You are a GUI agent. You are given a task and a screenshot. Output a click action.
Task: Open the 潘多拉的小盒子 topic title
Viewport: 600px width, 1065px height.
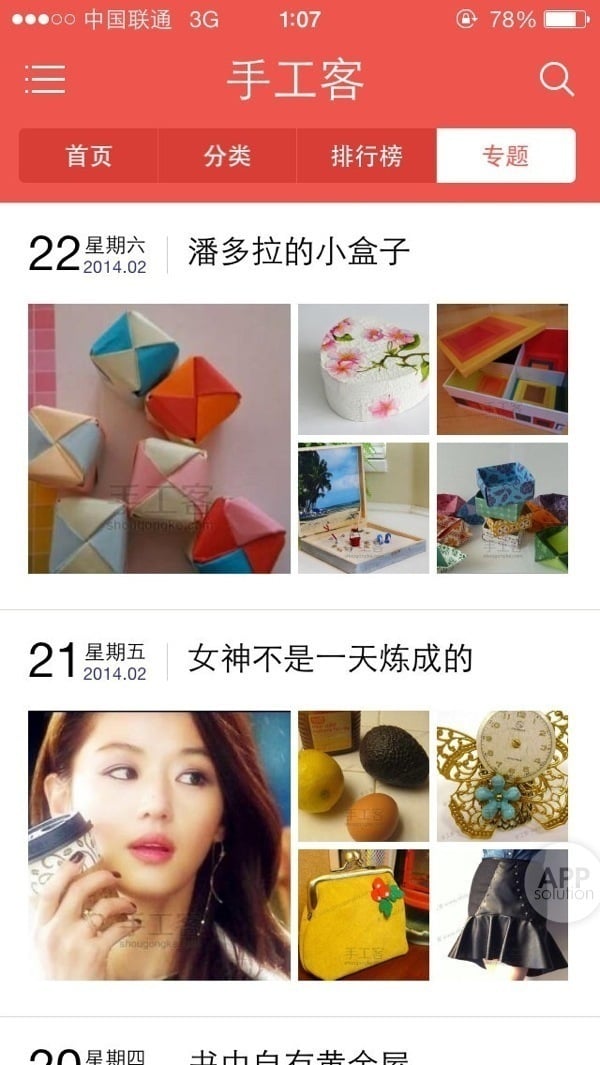pos(299,253)
